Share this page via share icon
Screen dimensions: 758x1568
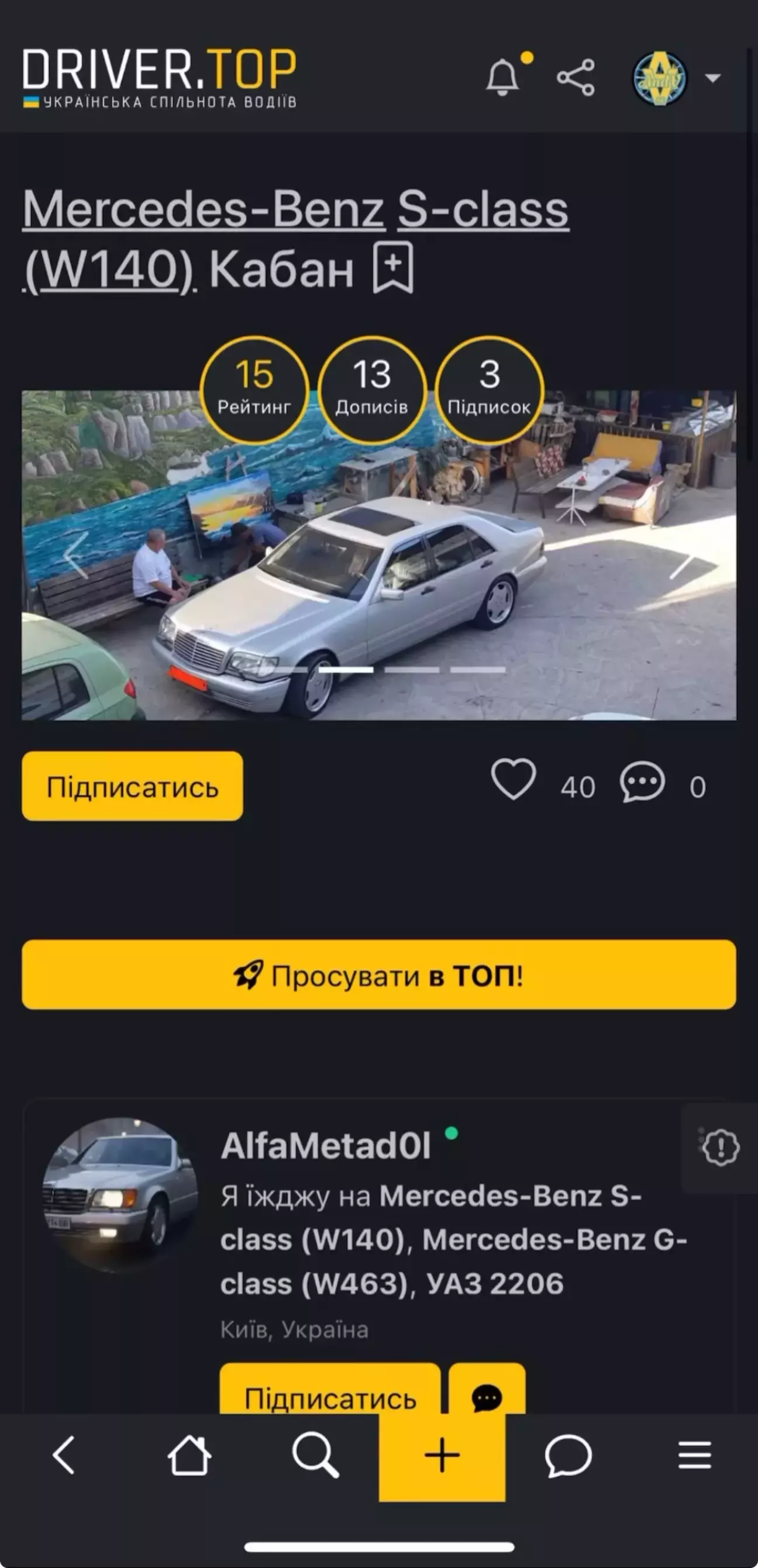click(576, 77)
